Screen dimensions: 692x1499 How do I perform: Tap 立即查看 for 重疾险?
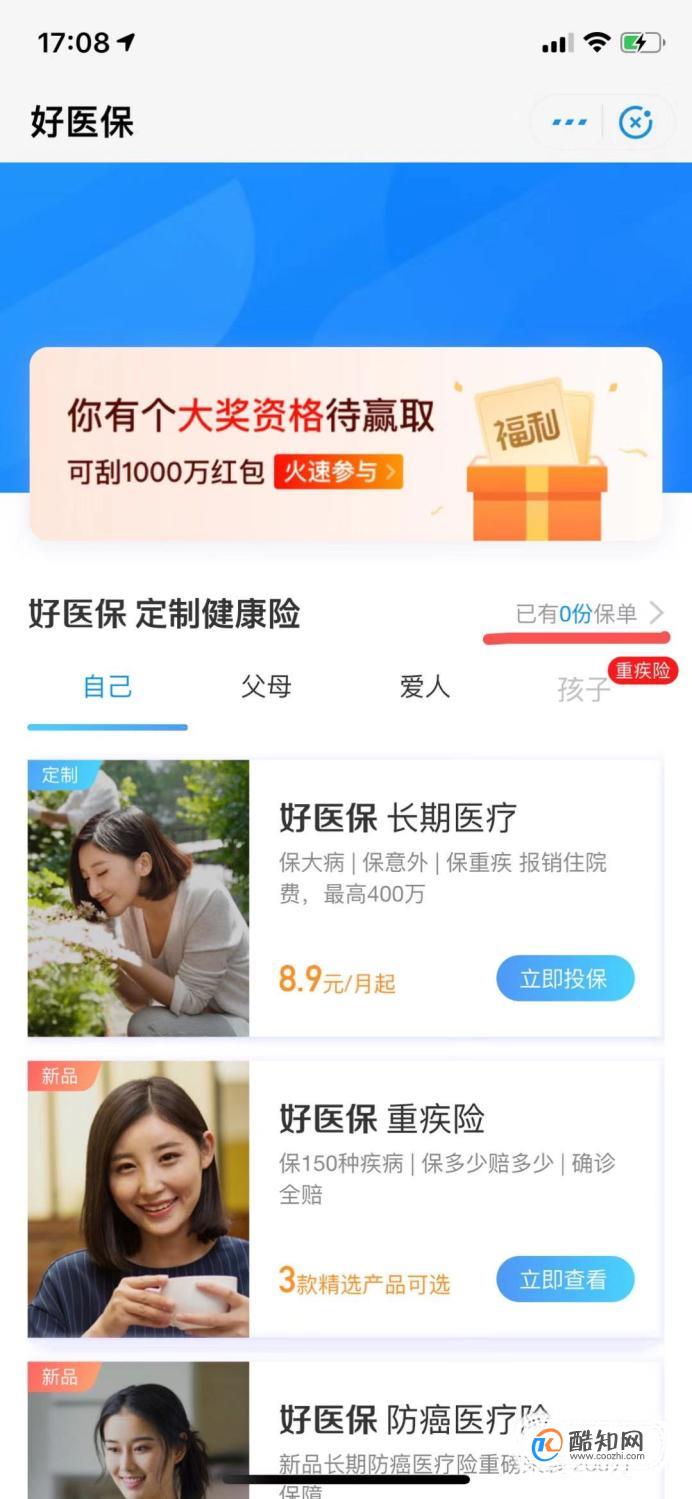point(565,1279)
